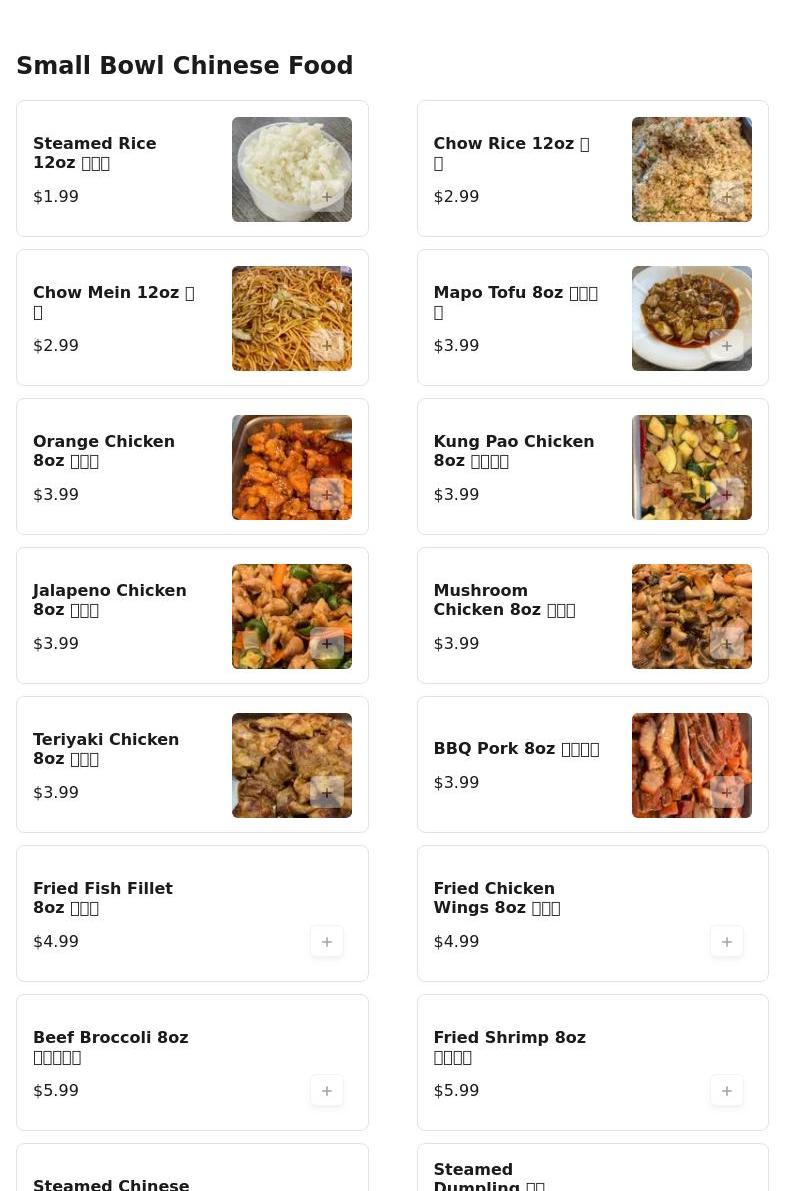Add Fried Shrimp 8oz to order
The width and height of the screenshot is (785, 1191).
[727, 1090]
